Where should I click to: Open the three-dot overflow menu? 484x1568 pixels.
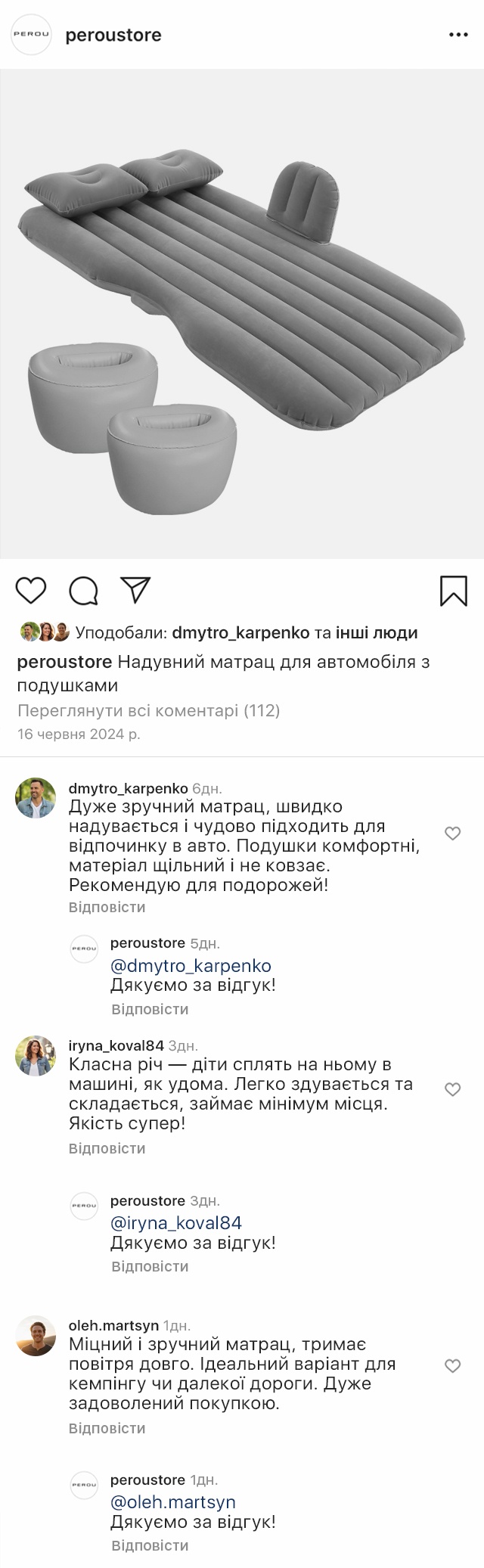click(x=459, y=35)
